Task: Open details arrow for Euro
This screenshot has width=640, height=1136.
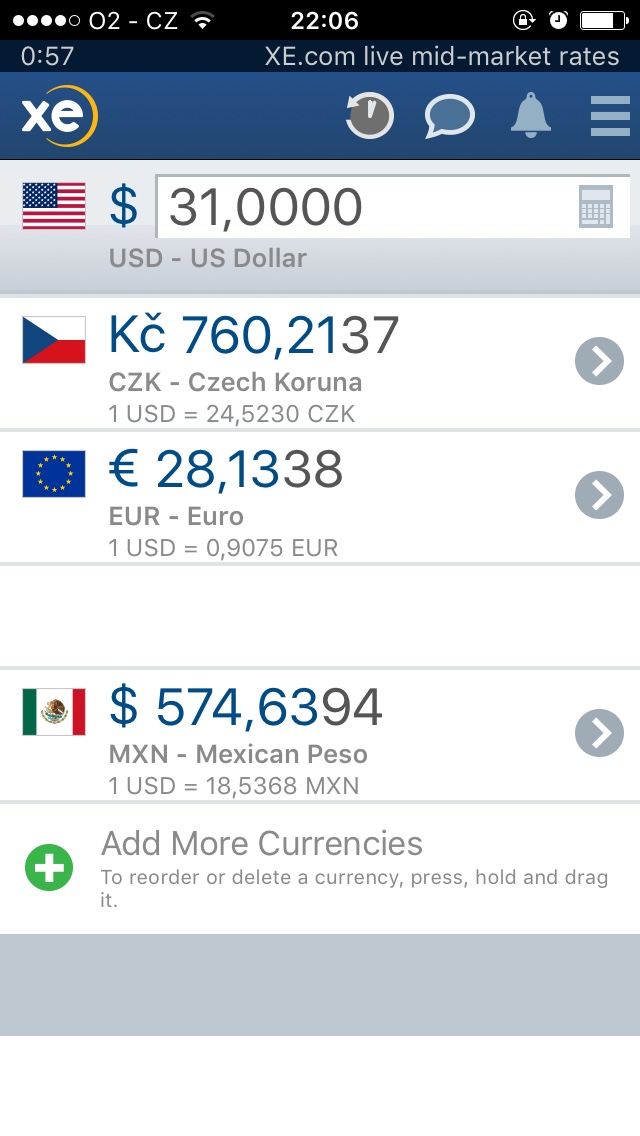Action: pos(599,495)
